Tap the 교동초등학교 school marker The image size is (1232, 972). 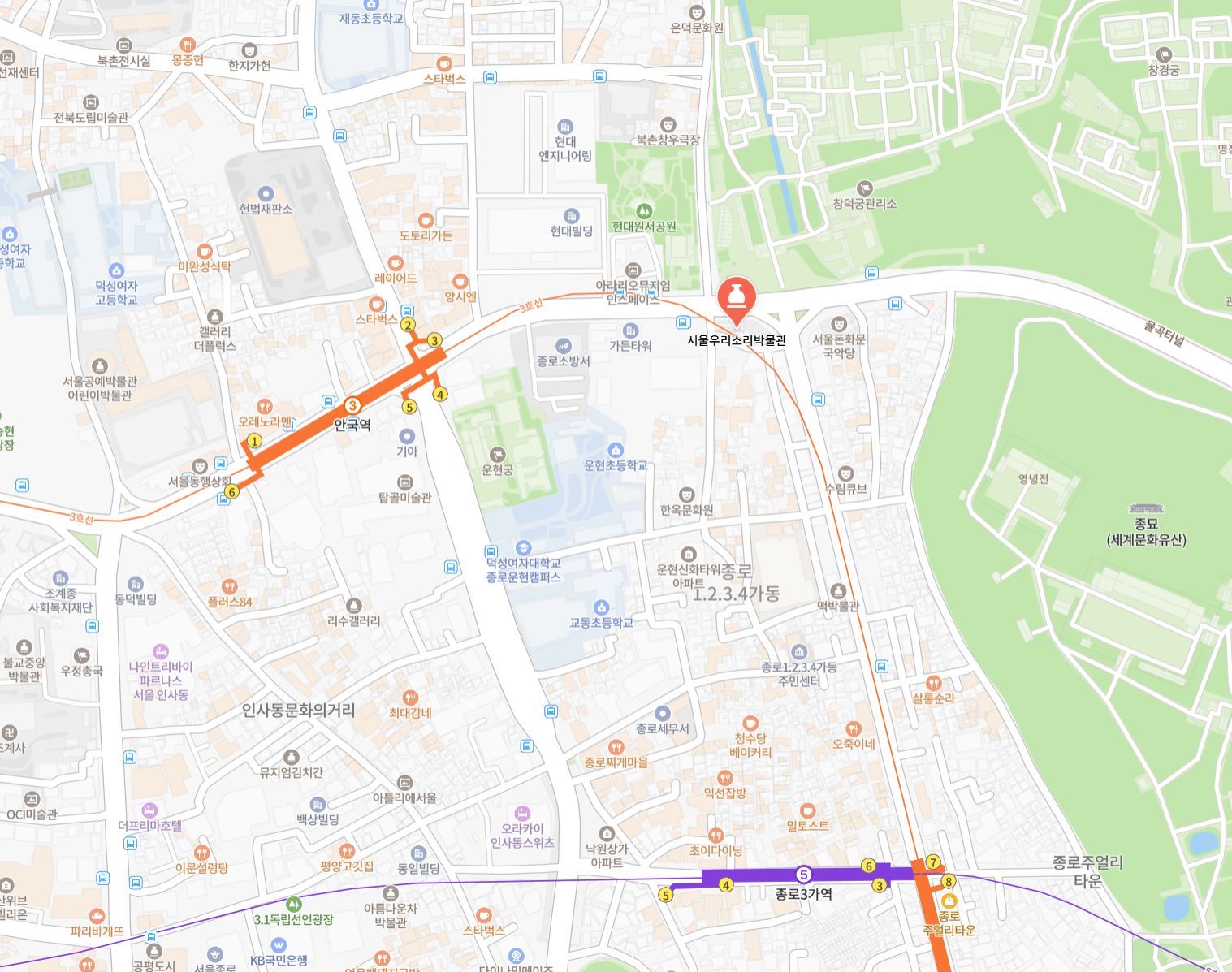[x=601, y=607]
